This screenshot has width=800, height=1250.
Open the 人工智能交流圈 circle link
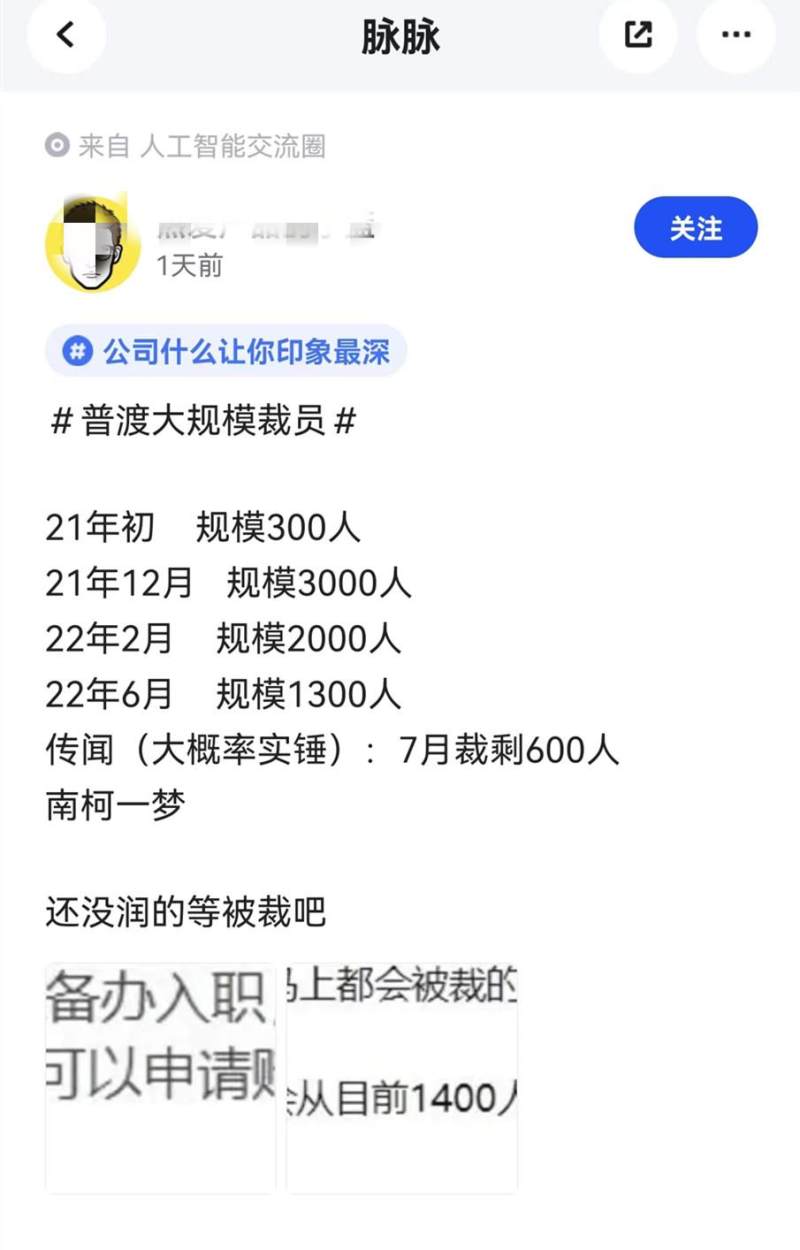232,147
